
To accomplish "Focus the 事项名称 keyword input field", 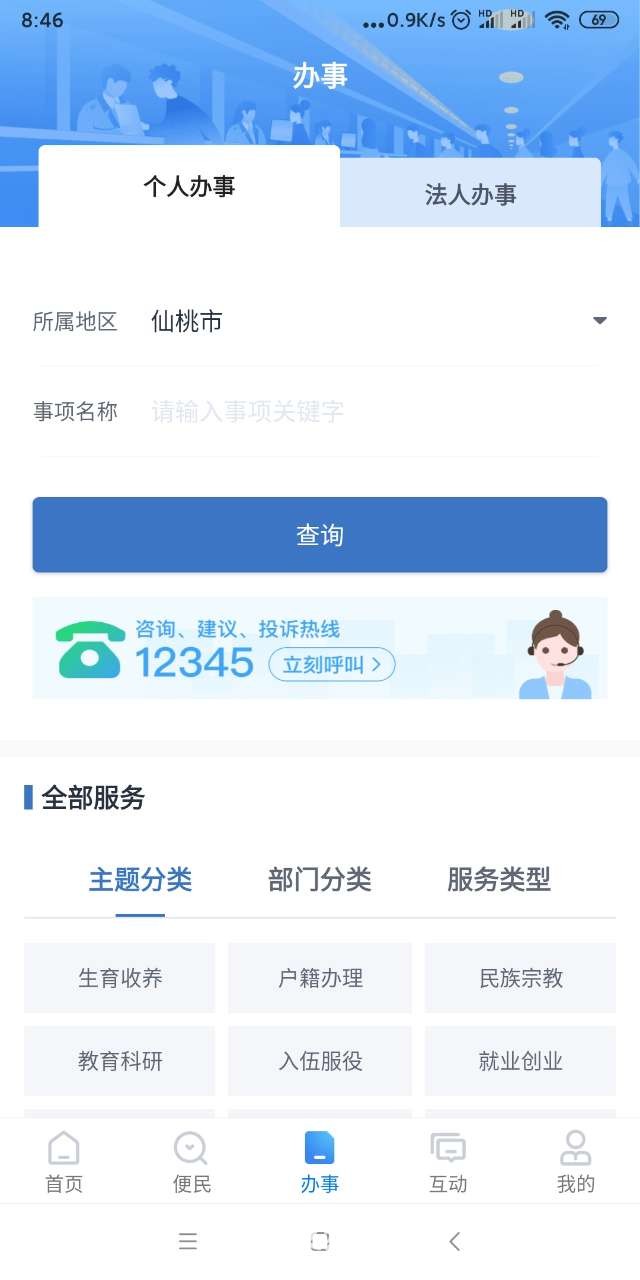I will [x=370, y=411].
